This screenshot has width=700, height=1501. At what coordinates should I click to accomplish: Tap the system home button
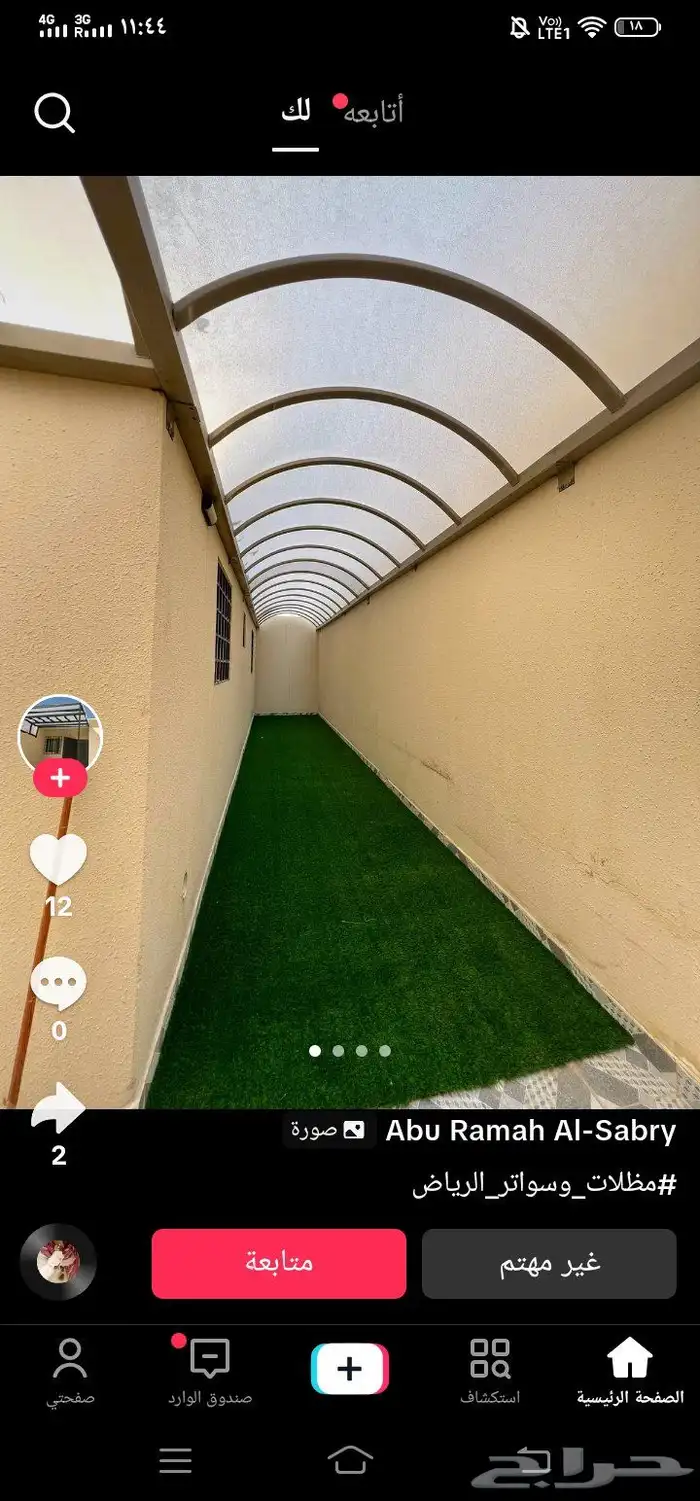[x=350, y=1461]
